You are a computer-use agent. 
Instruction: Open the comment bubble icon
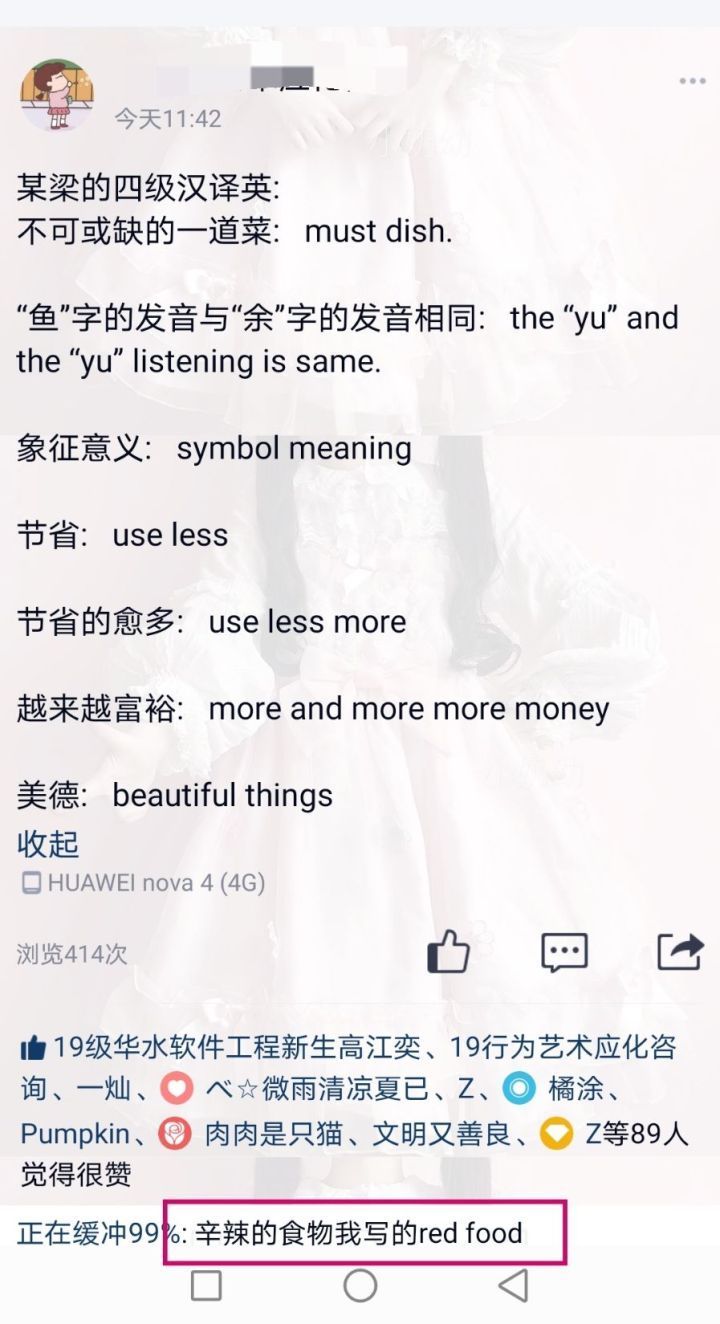point(565,952)
